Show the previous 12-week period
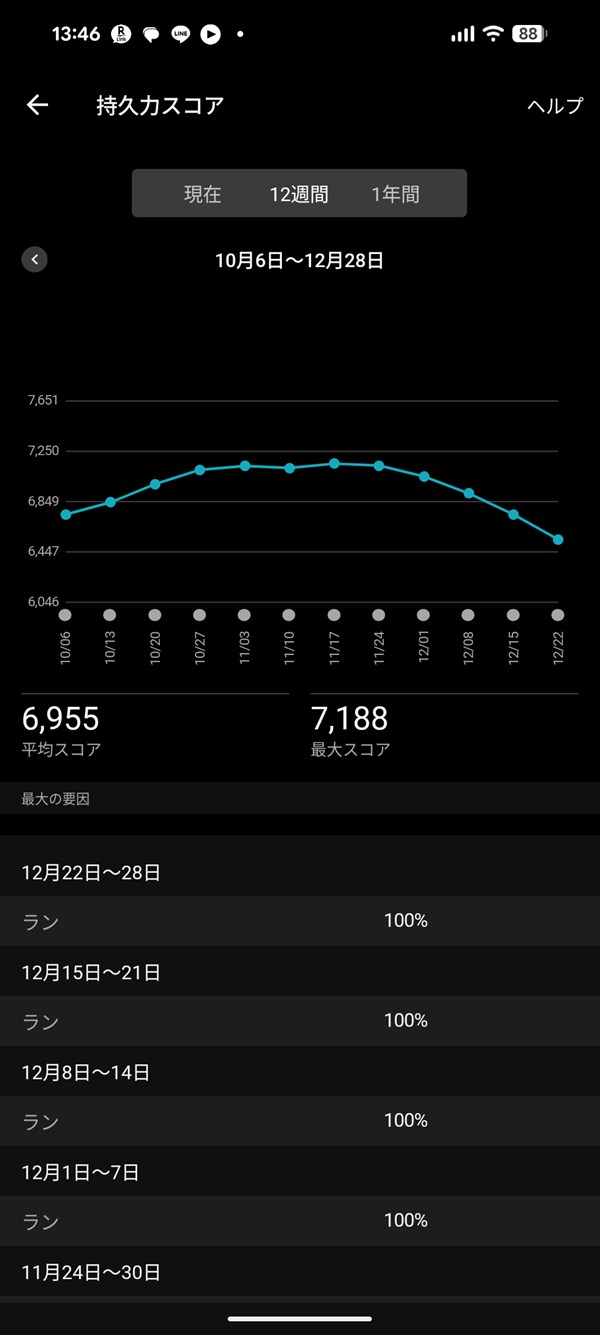 [x=35, y=260]
